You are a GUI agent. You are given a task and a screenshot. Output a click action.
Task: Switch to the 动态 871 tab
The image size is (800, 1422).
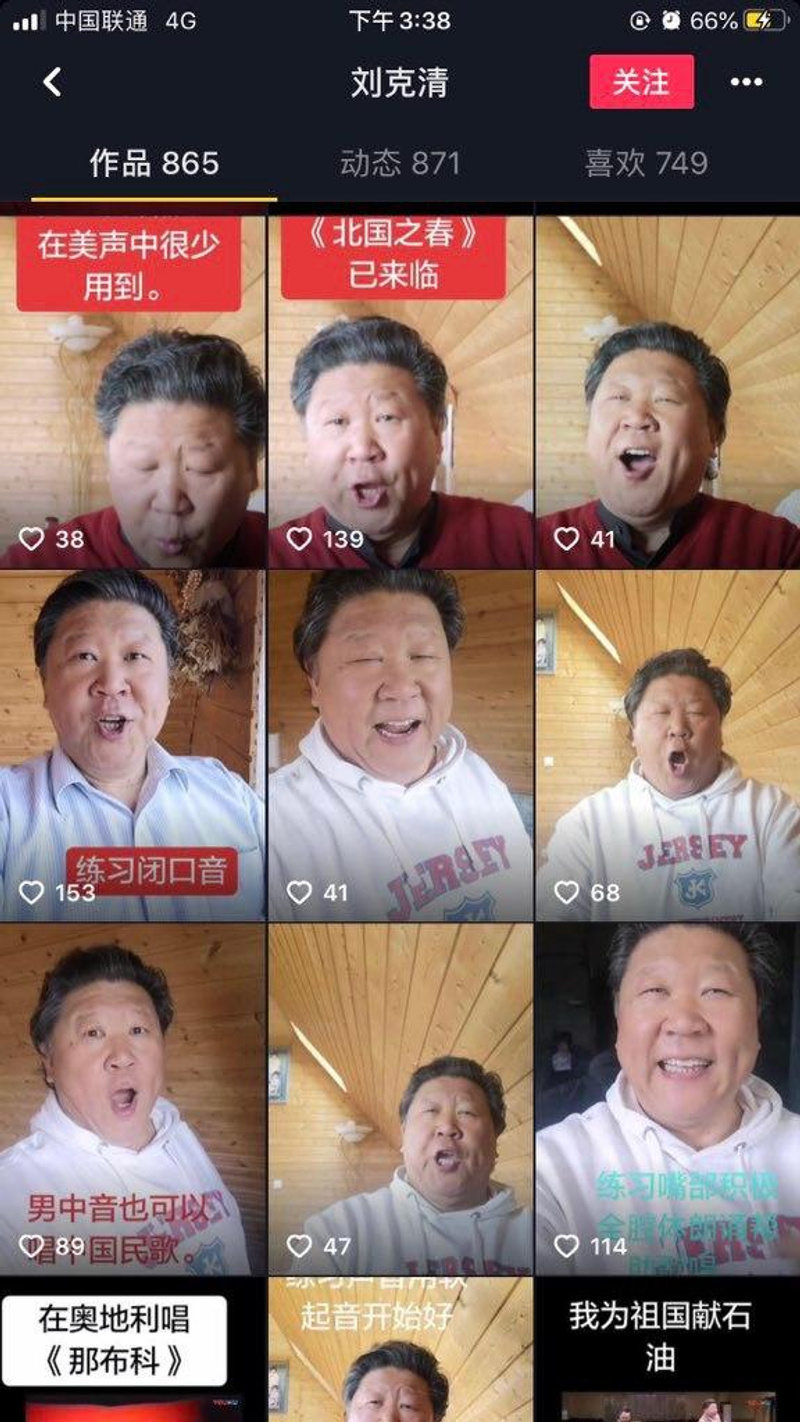coord(400,164)
